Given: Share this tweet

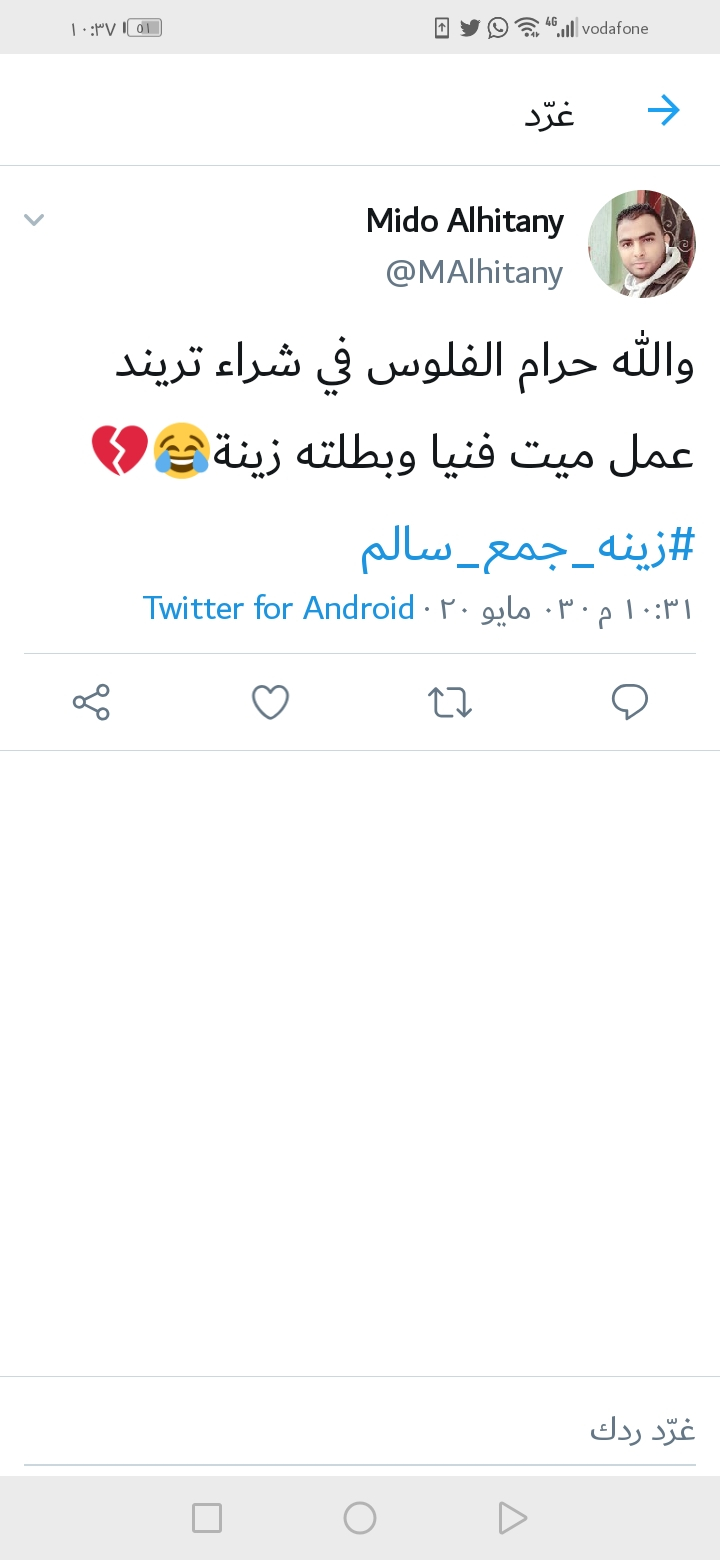Looking at the screenshot, I should click(91, 702).
